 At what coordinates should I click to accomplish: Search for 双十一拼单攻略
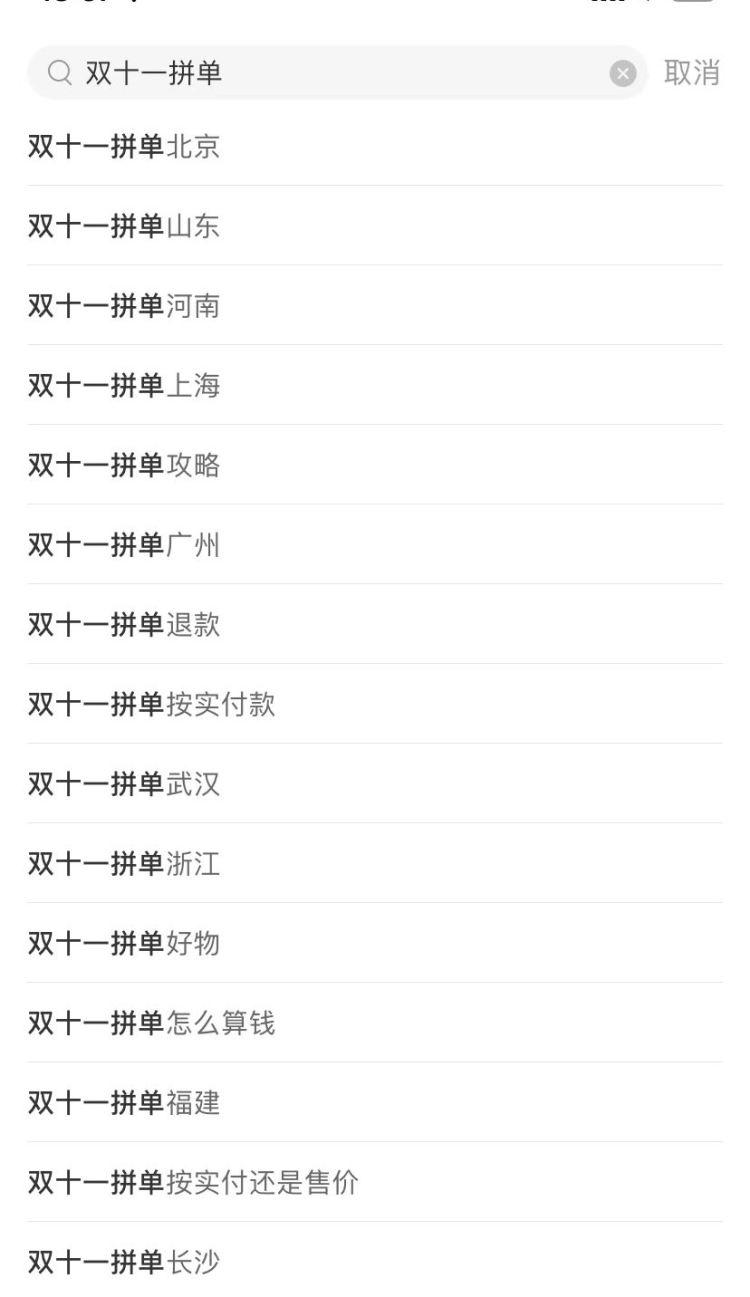tap(375, 466)
